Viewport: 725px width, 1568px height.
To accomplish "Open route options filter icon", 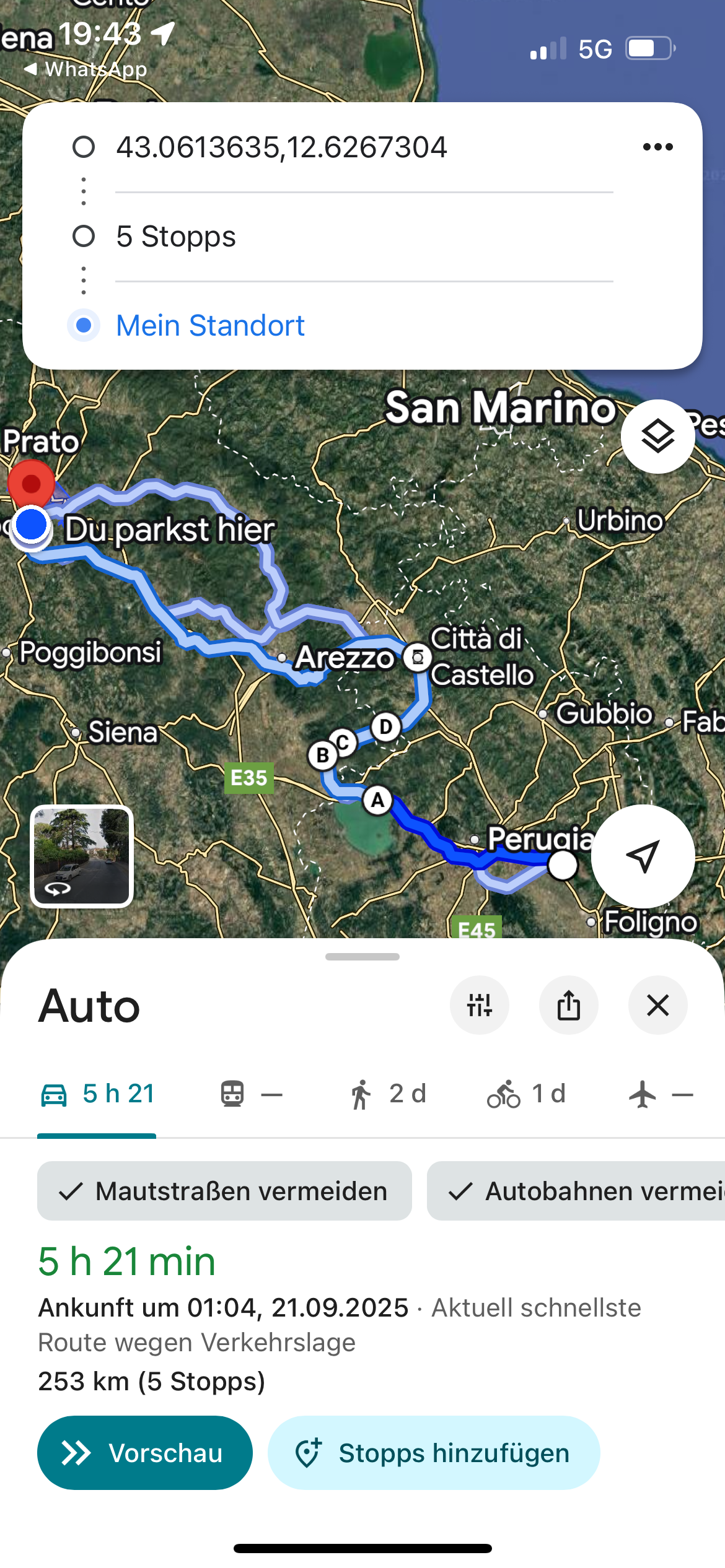I will point(479,1004).
